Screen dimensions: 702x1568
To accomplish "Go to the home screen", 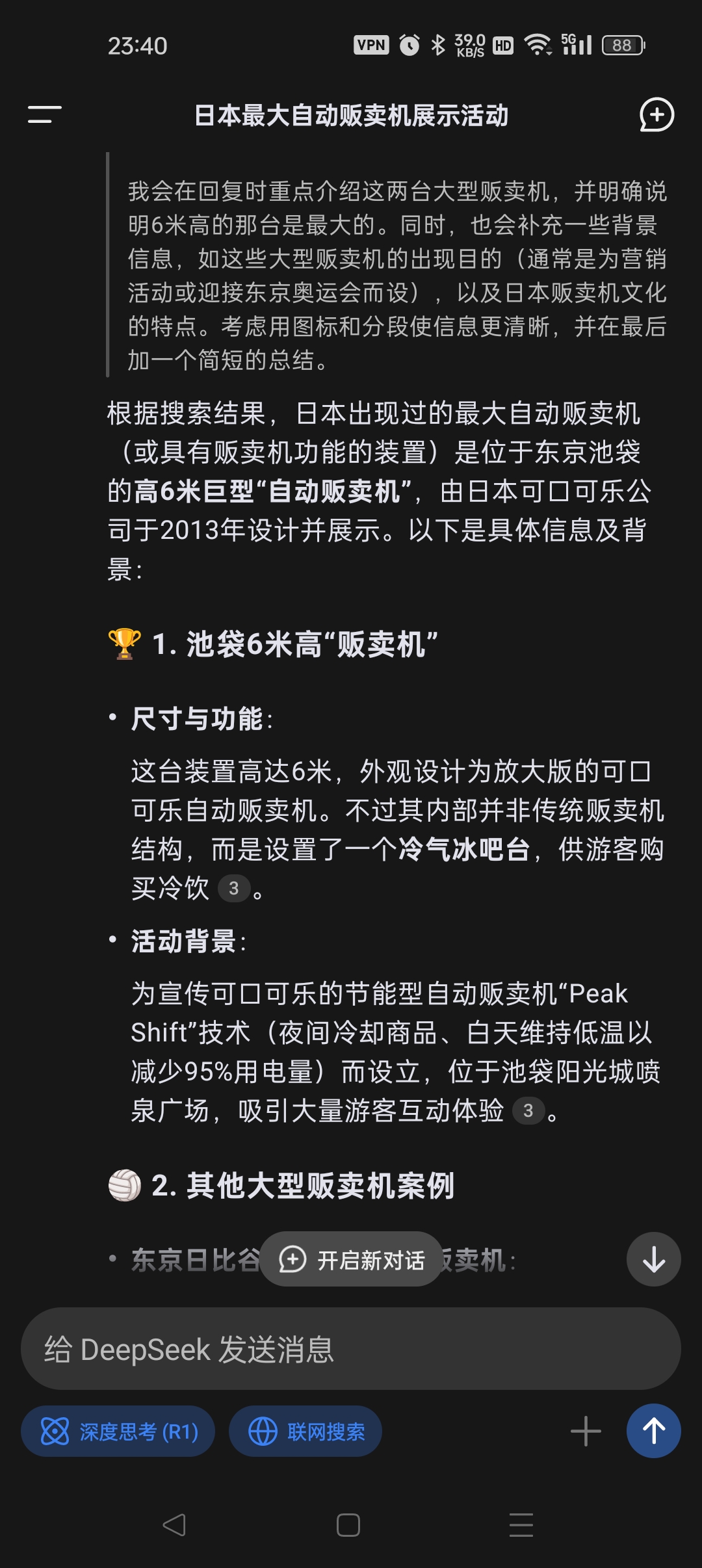I will click(348, 1525).
